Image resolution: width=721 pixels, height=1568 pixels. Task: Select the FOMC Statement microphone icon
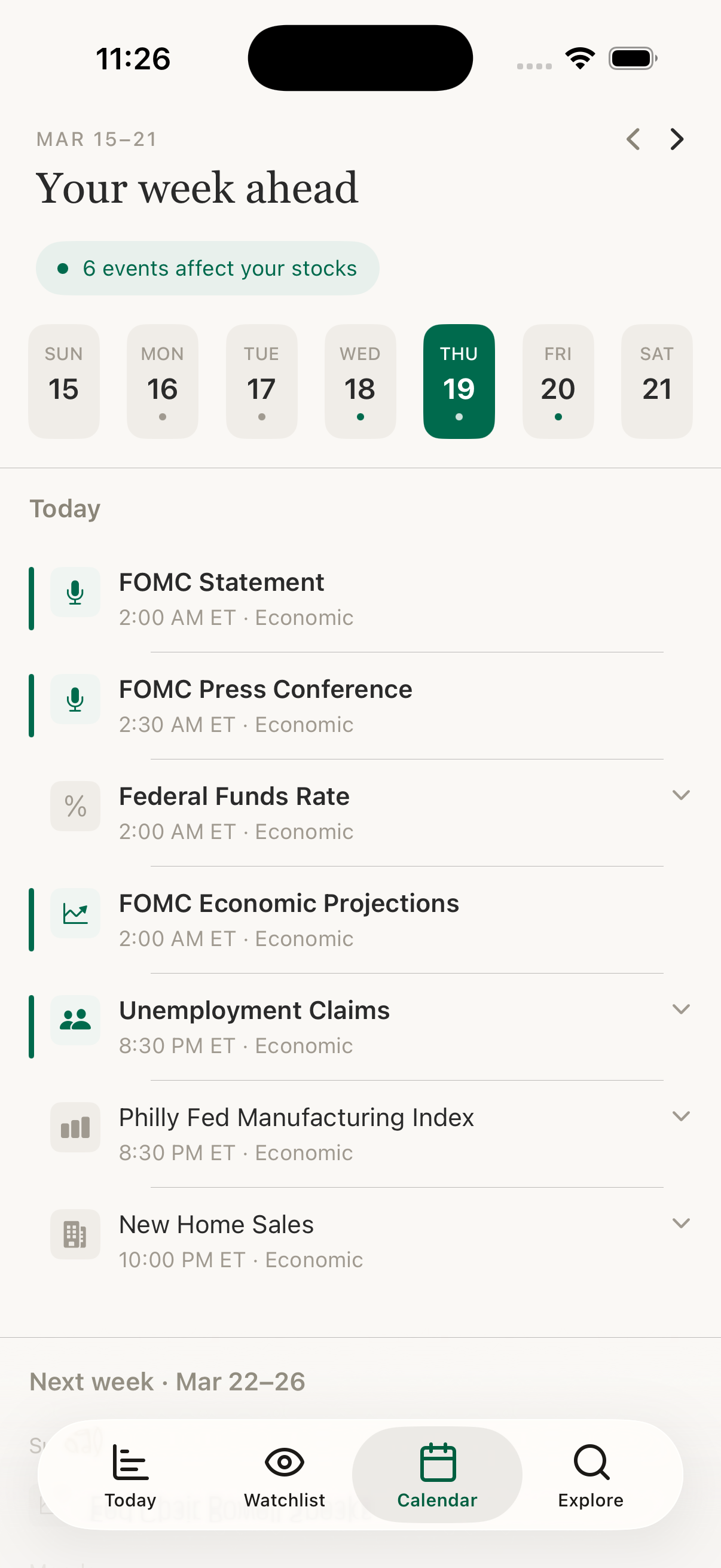tap(75, 591)
